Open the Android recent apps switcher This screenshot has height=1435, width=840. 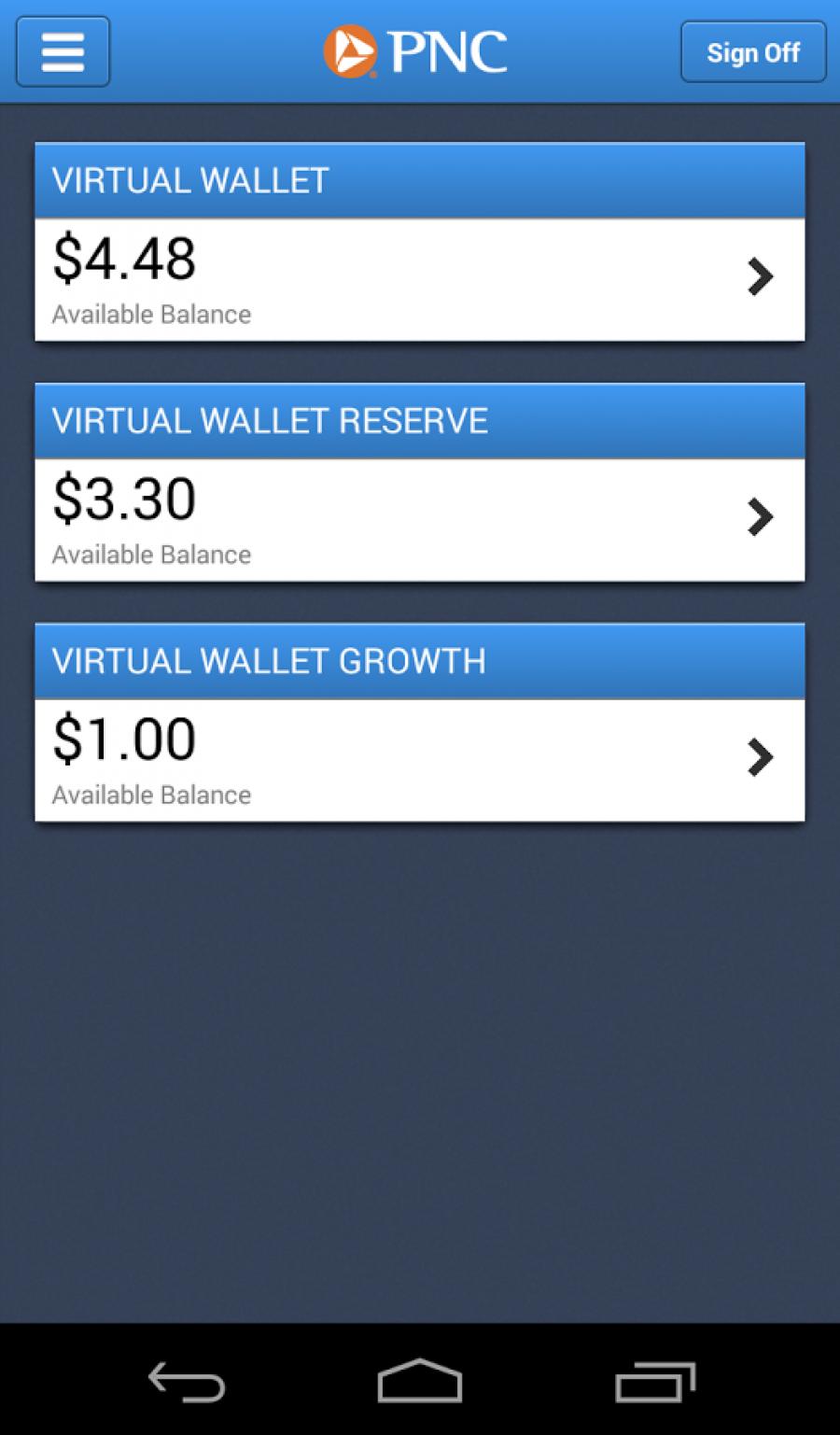pyautogui.click(x=656, y=1382)
